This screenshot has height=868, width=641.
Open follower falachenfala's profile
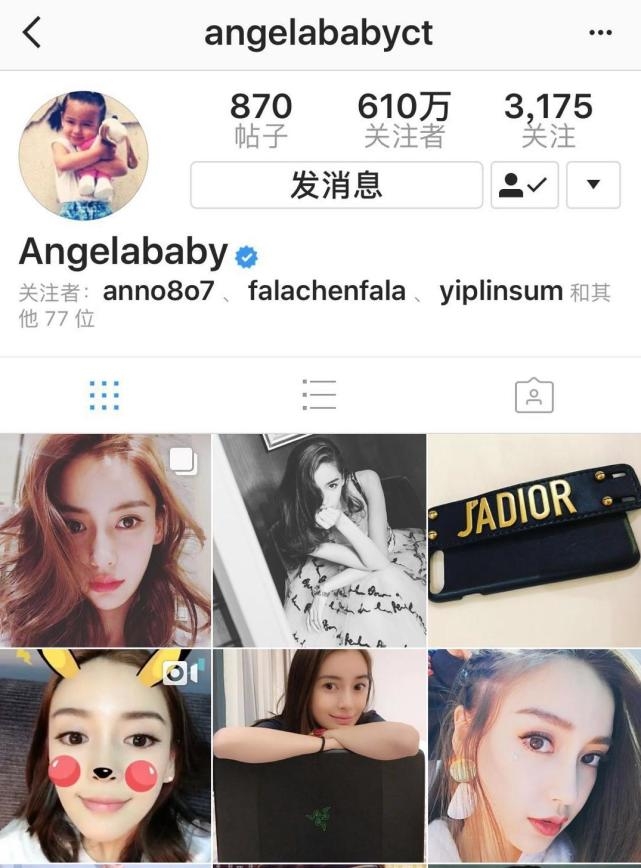point(327,292)
